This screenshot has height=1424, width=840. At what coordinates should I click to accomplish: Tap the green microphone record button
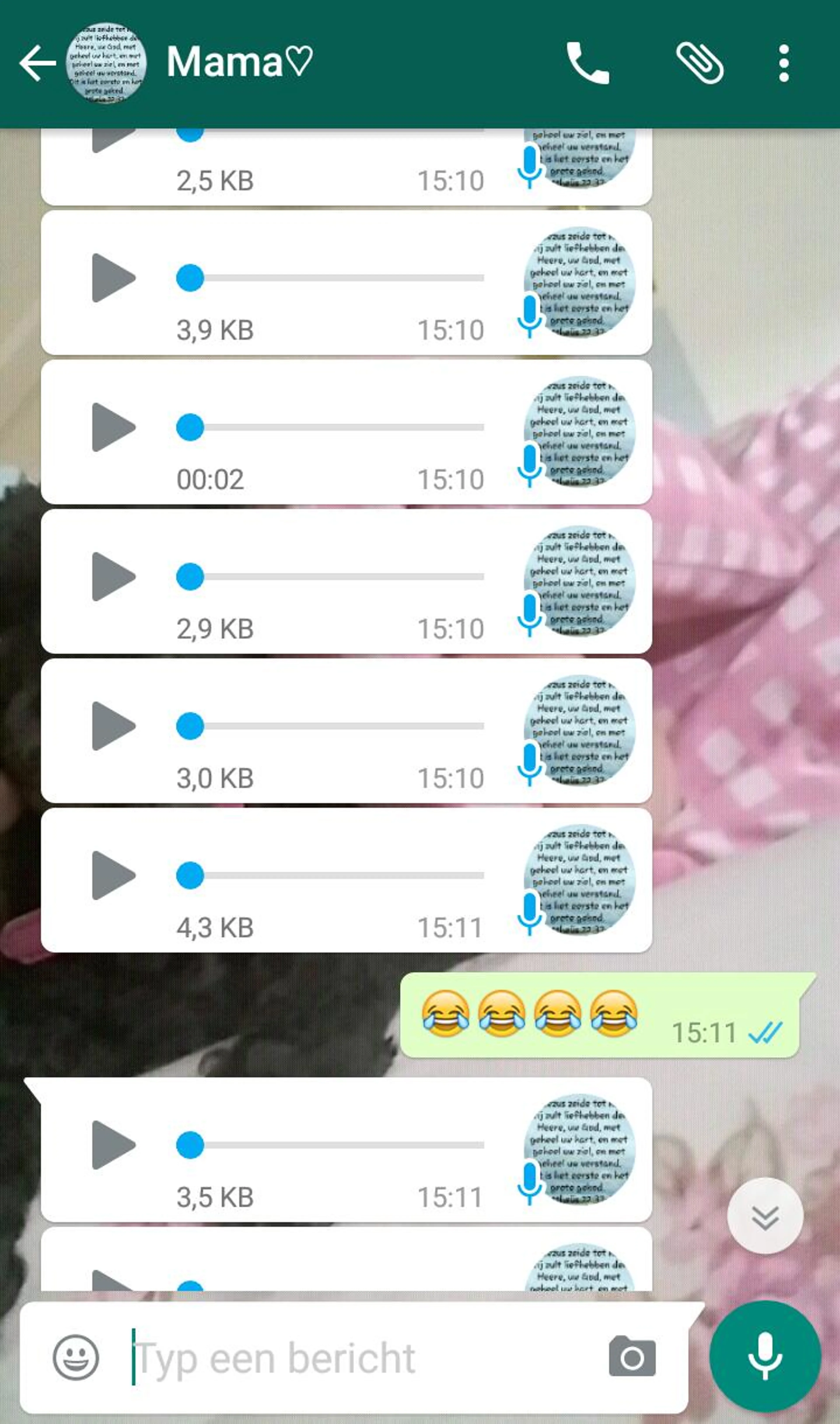[x=765, y=1356]
